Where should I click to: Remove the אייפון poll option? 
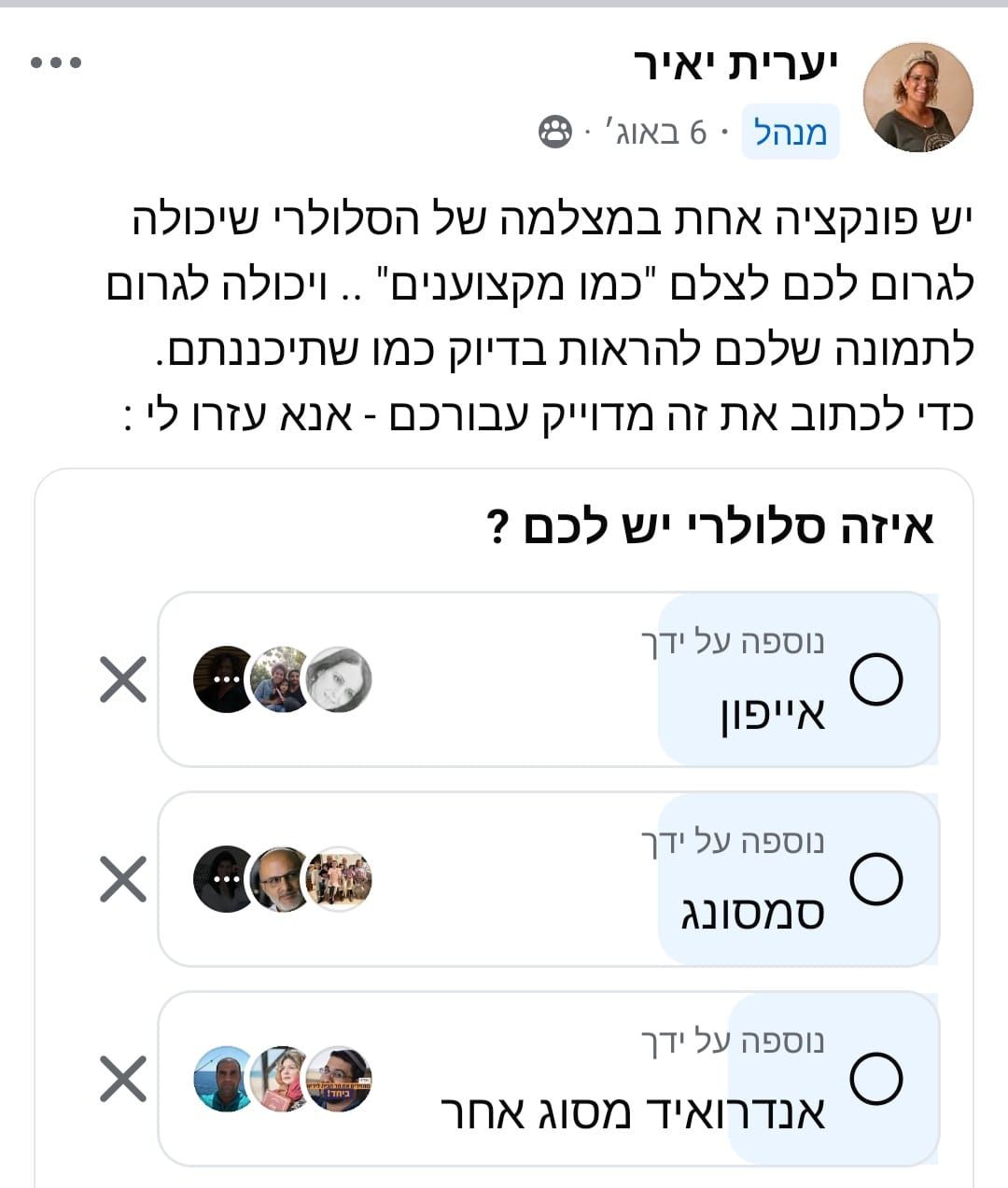pyautogui.click(x=123, y=679)
